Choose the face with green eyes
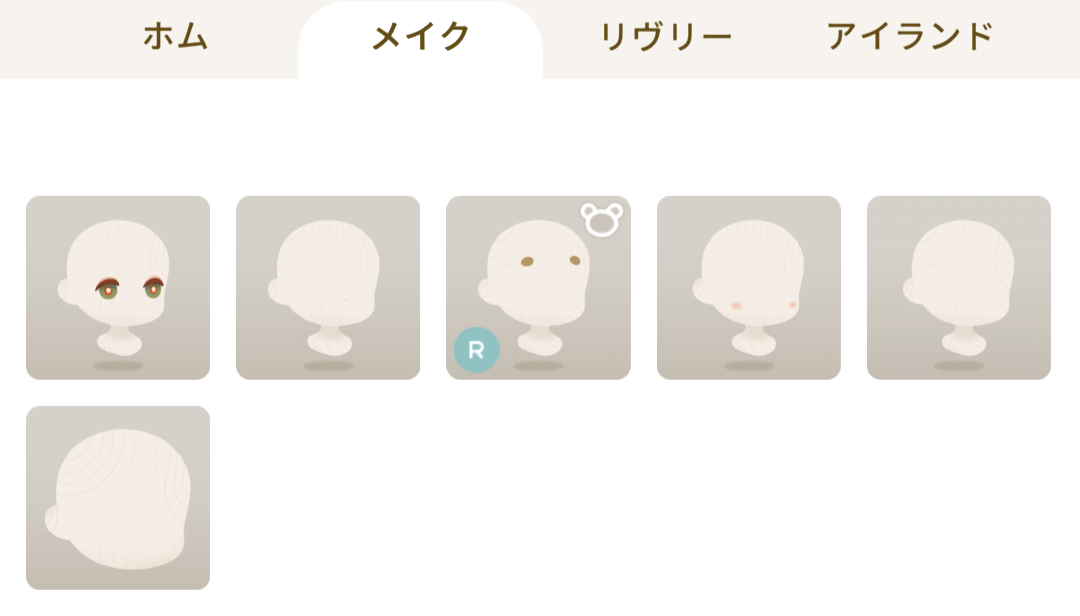 point(118,288)
